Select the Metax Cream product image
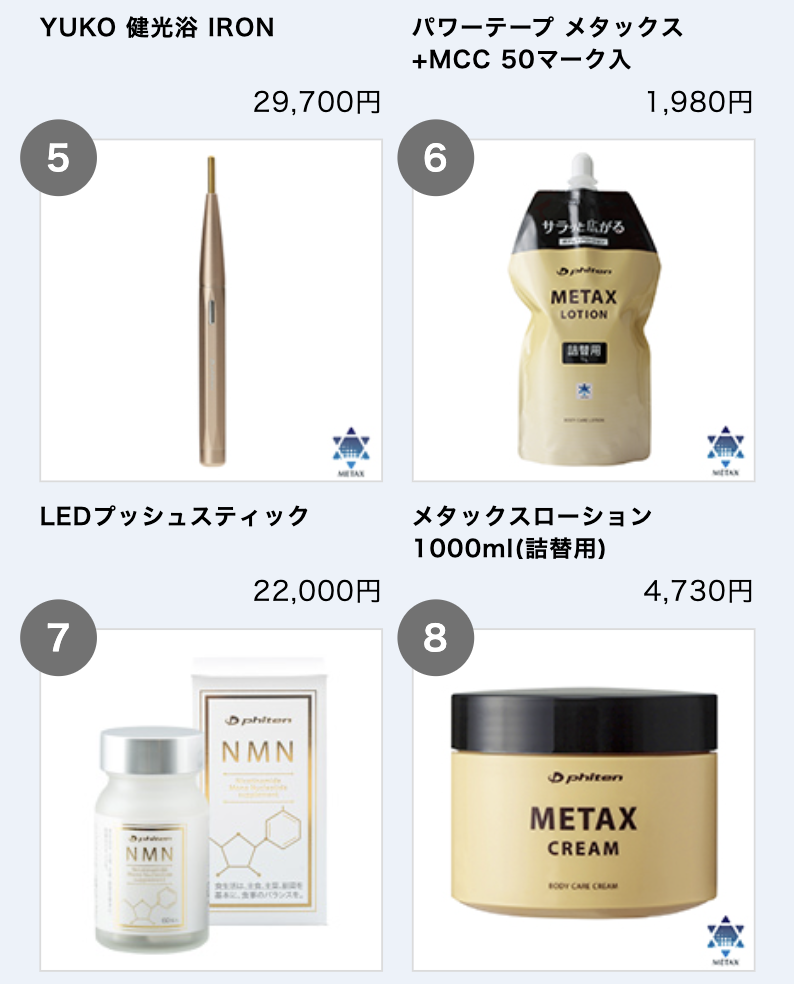The image size is (794, 984). tap(582, 800)
